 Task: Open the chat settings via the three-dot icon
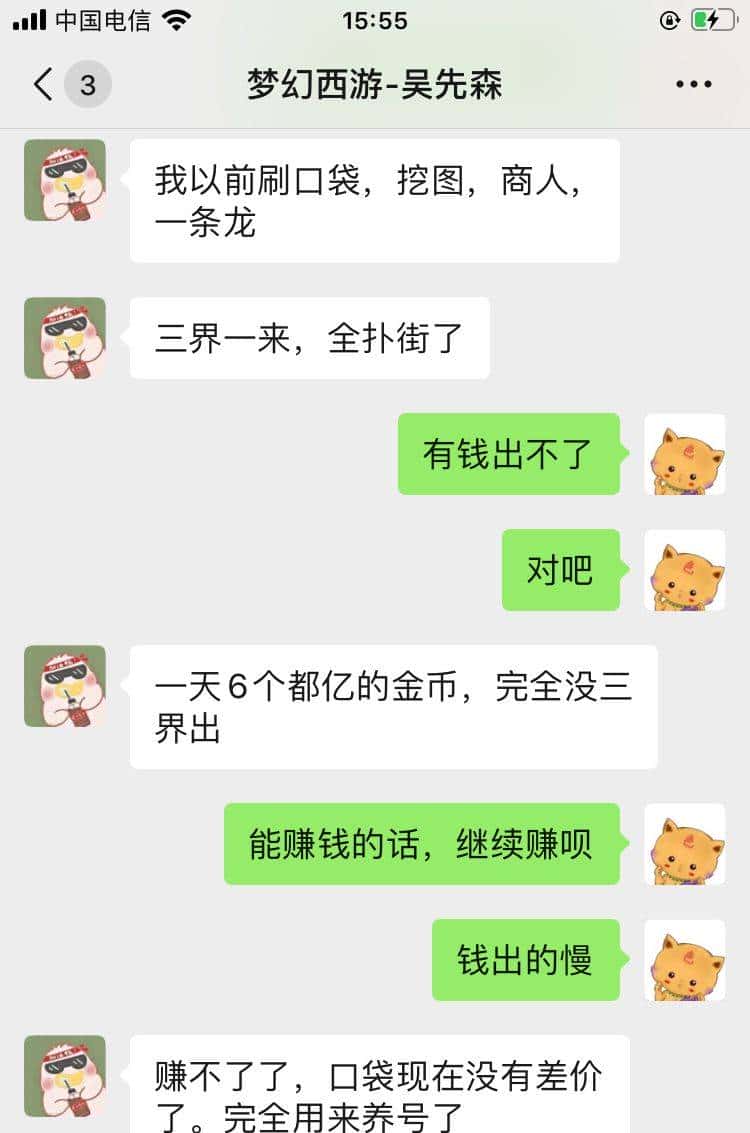point(692,84)
